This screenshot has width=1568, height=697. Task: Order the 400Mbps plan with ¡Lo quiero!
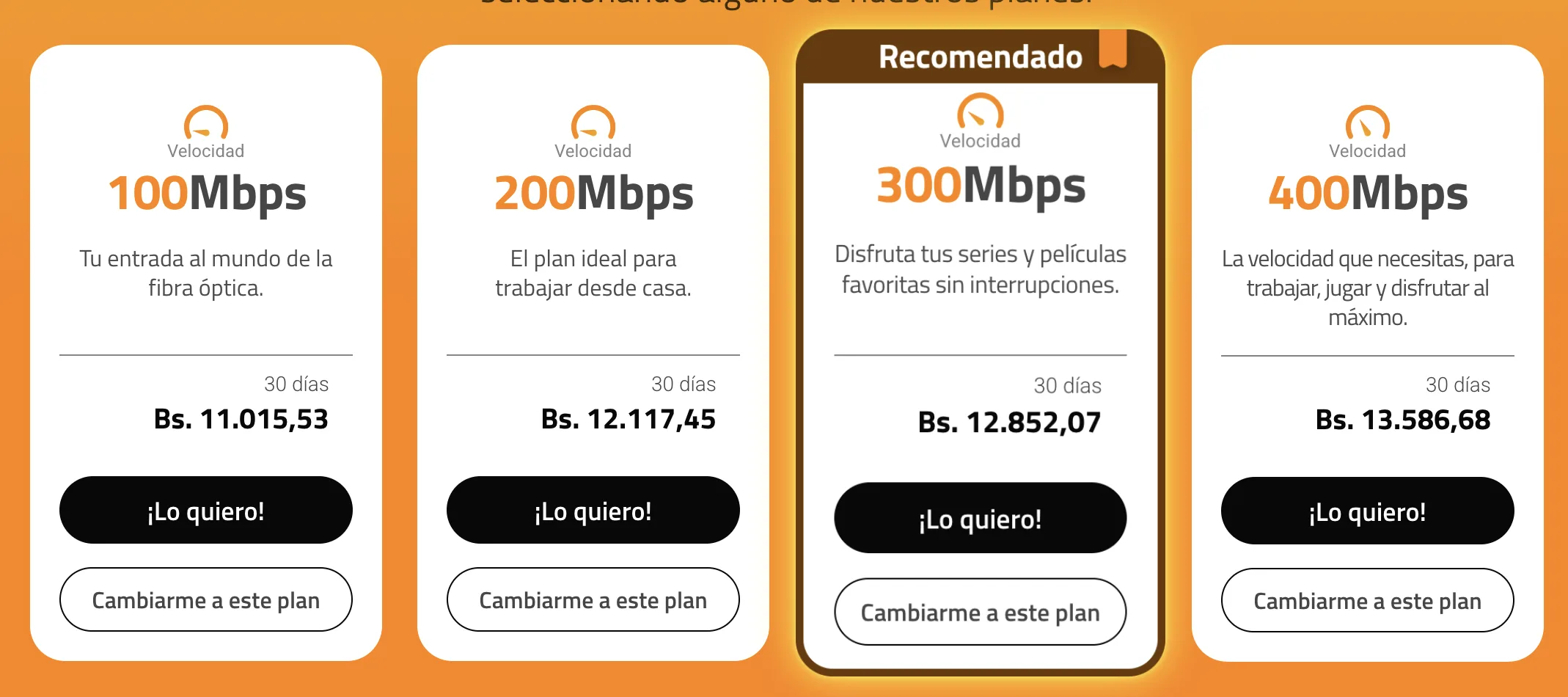tap(1367, 511)
